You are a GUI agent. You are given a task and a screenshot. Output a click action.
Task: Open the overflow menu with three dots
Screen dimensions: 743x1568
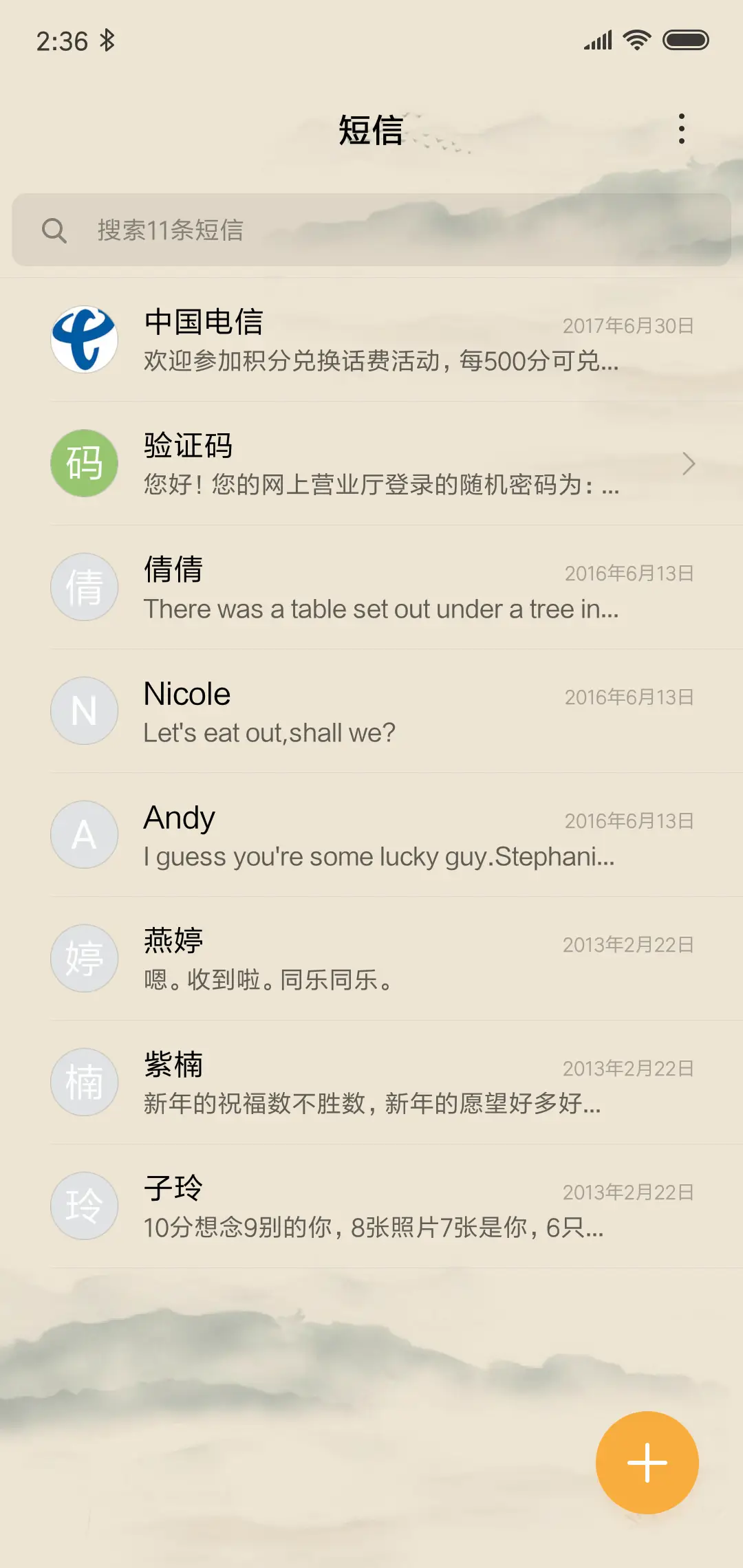coord(682,129)
